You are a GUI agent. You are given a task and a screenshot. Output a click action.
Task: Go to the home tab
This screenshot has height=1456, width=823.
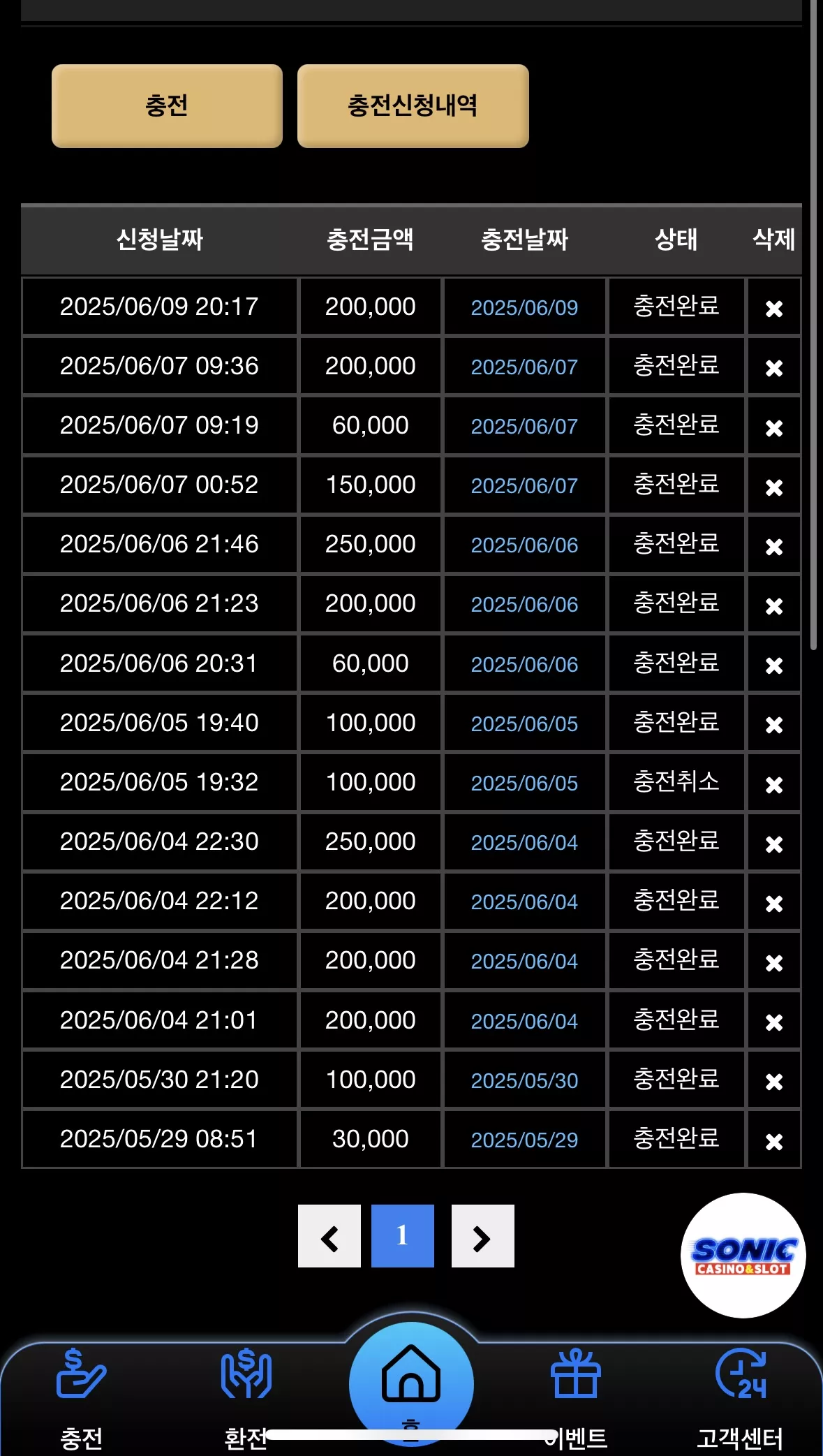(x=411, y=1383)
